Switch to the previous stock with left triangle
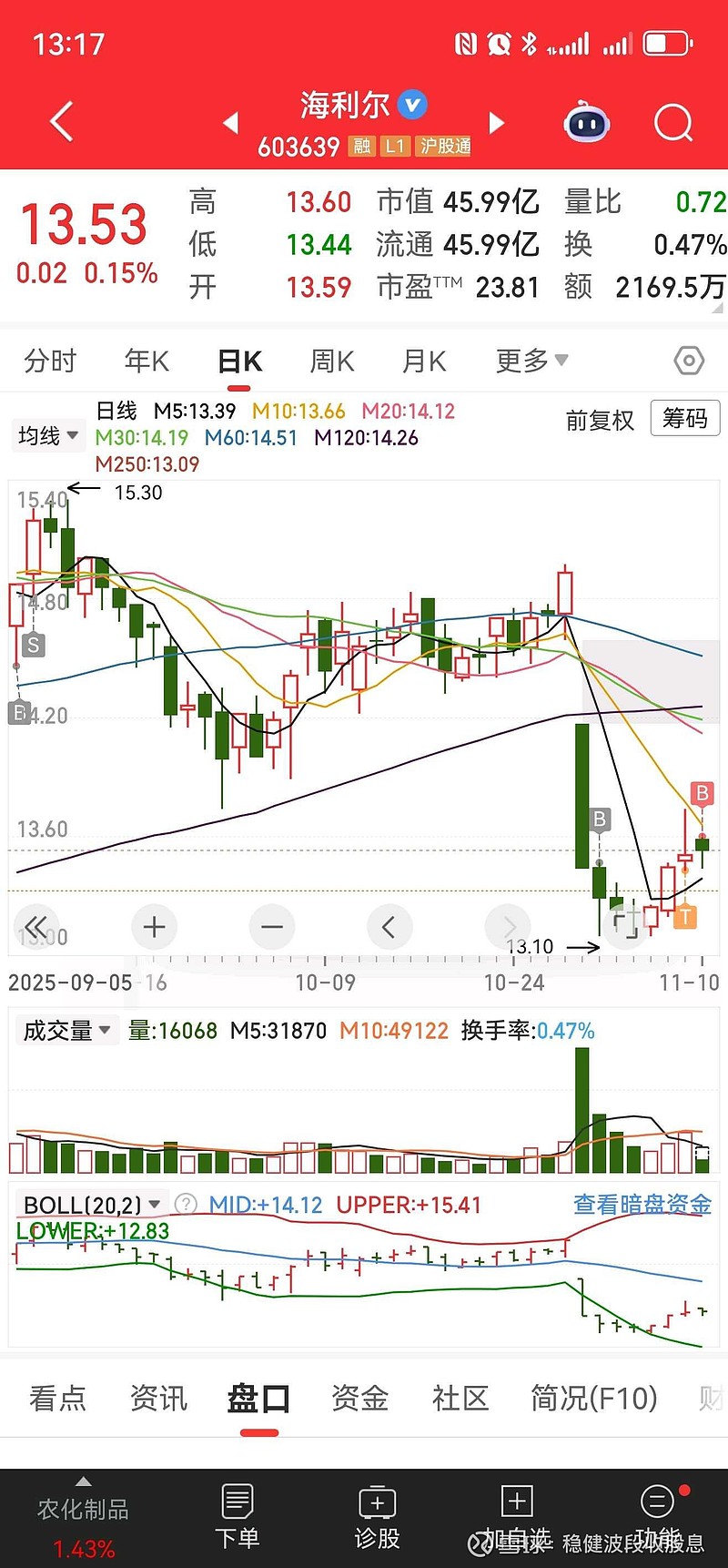Image resolution: width=728 pixels, height=1568 pixels. pos(231,122)
